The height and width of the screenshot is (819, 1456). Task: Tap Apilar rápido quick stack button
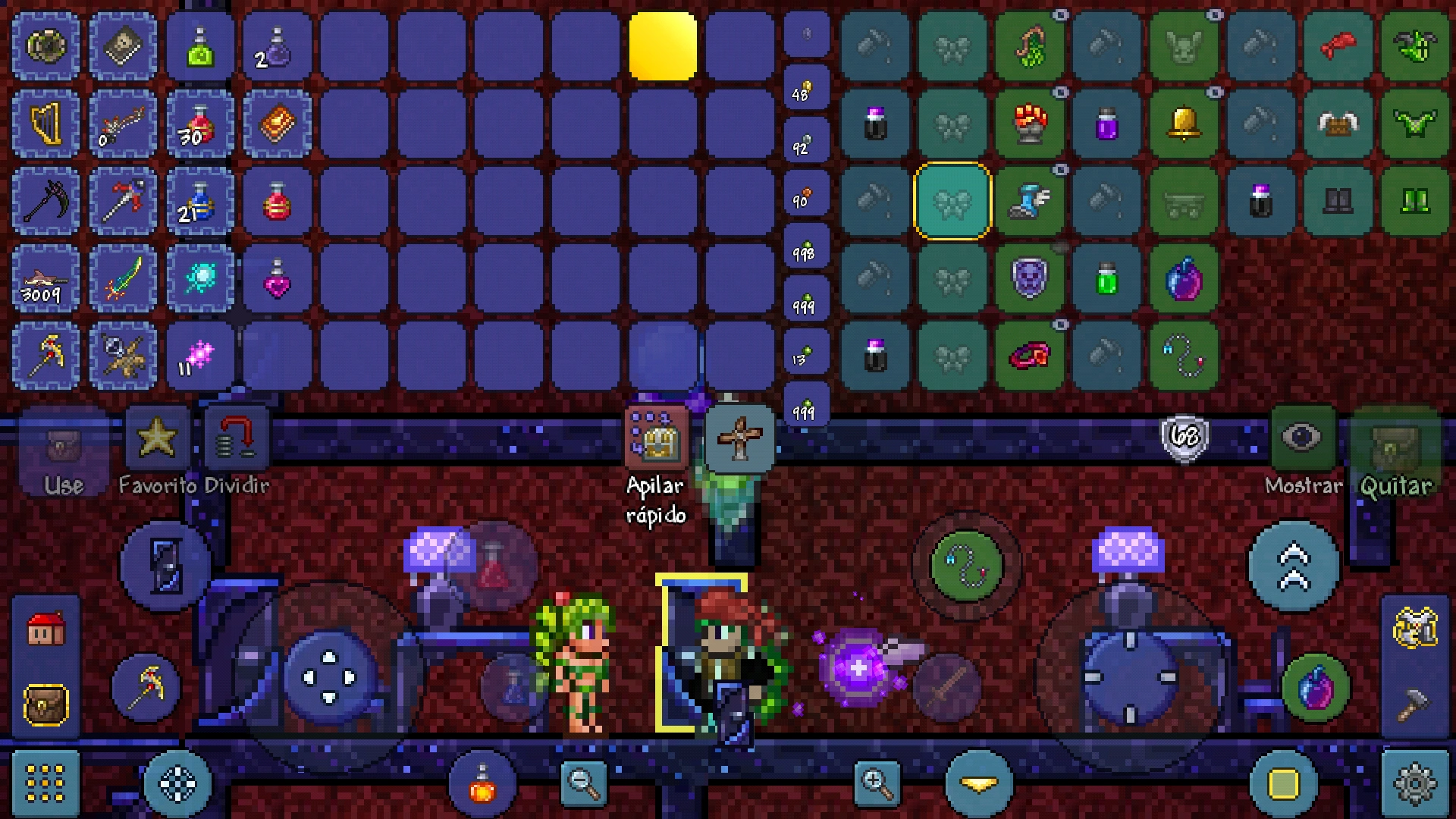(x=657, y=440)
